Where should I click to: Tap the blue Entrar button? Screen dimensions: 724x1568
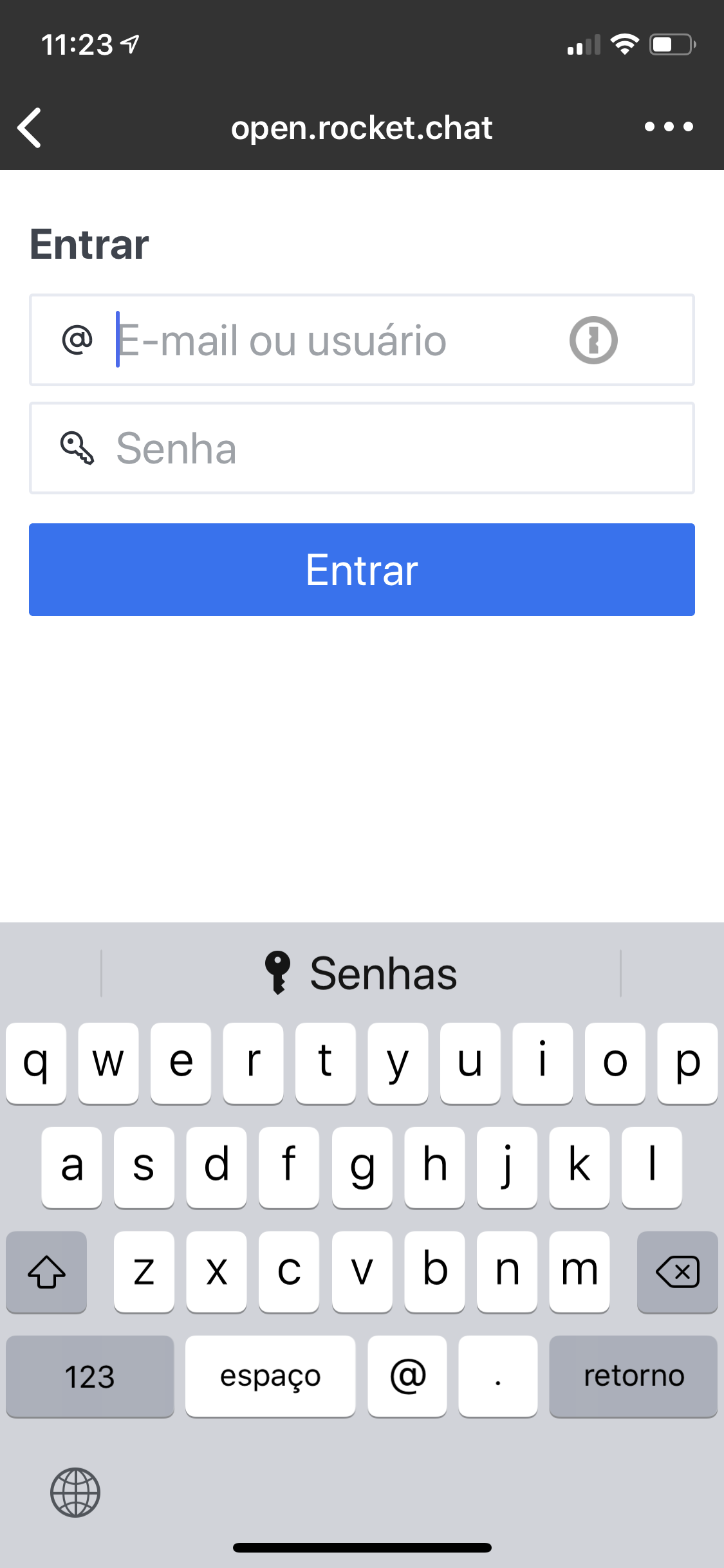[x=362, y=570]
